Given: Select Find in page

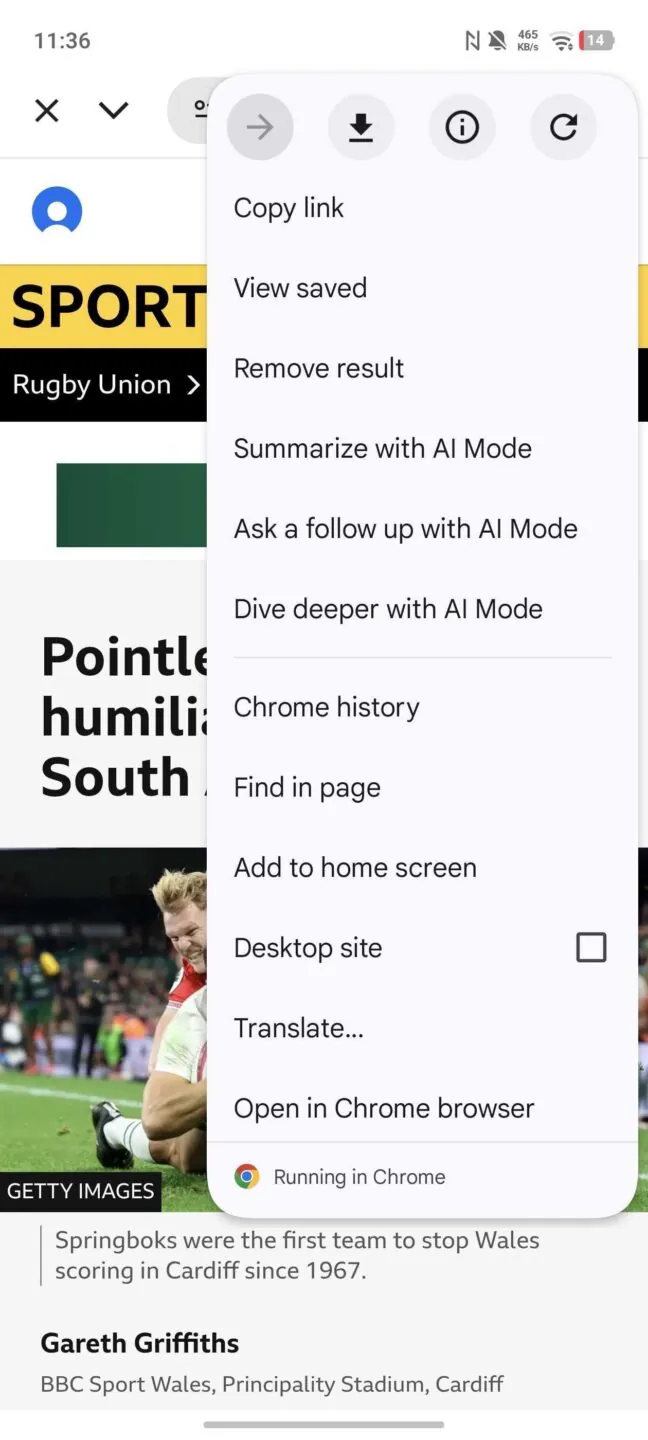Looking at the screenshot, I should click(x=307, y=788).
